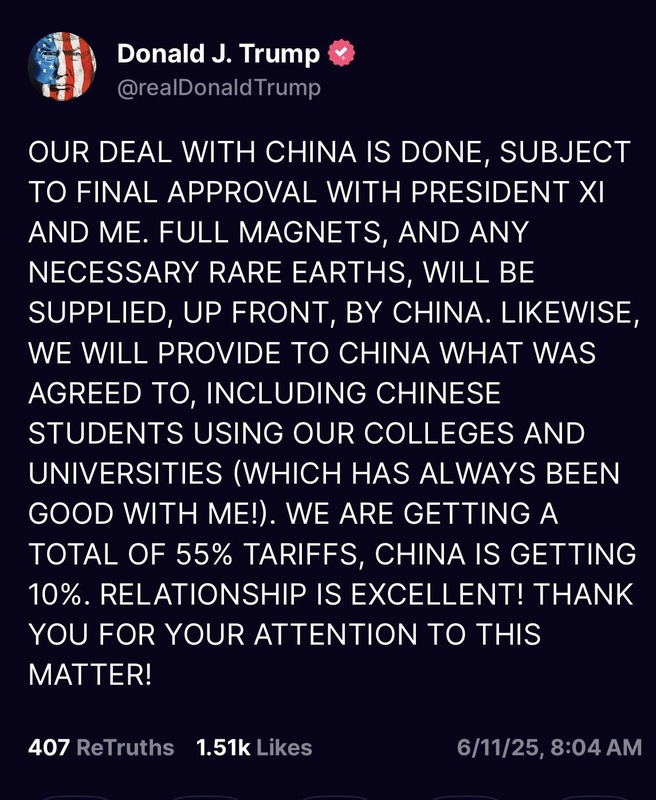The height and width of the screenshot is (800, 656).
Task: Open the @realDonaldTrump profile handle
Action: [x=219, y=88]
